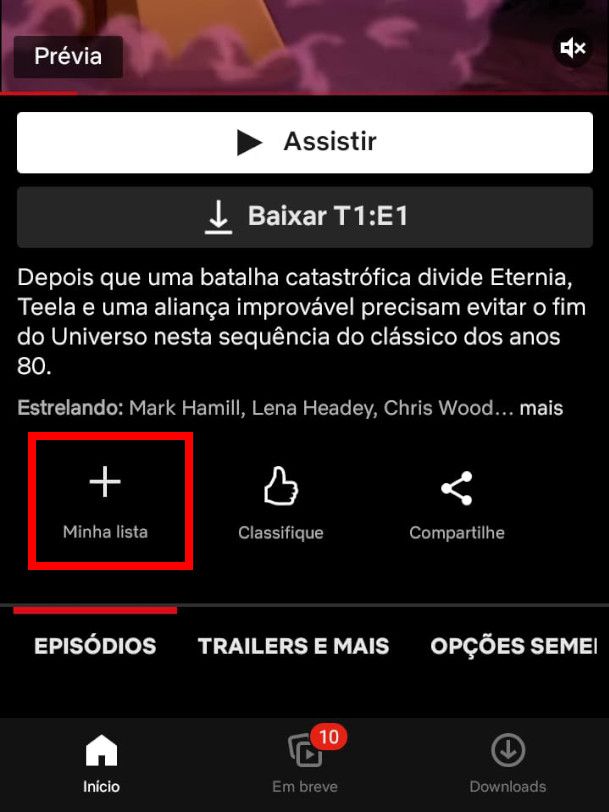This screenshot has height=812, width=609.
Task: Open the Em breve section
Action: (x=304, y=764)
